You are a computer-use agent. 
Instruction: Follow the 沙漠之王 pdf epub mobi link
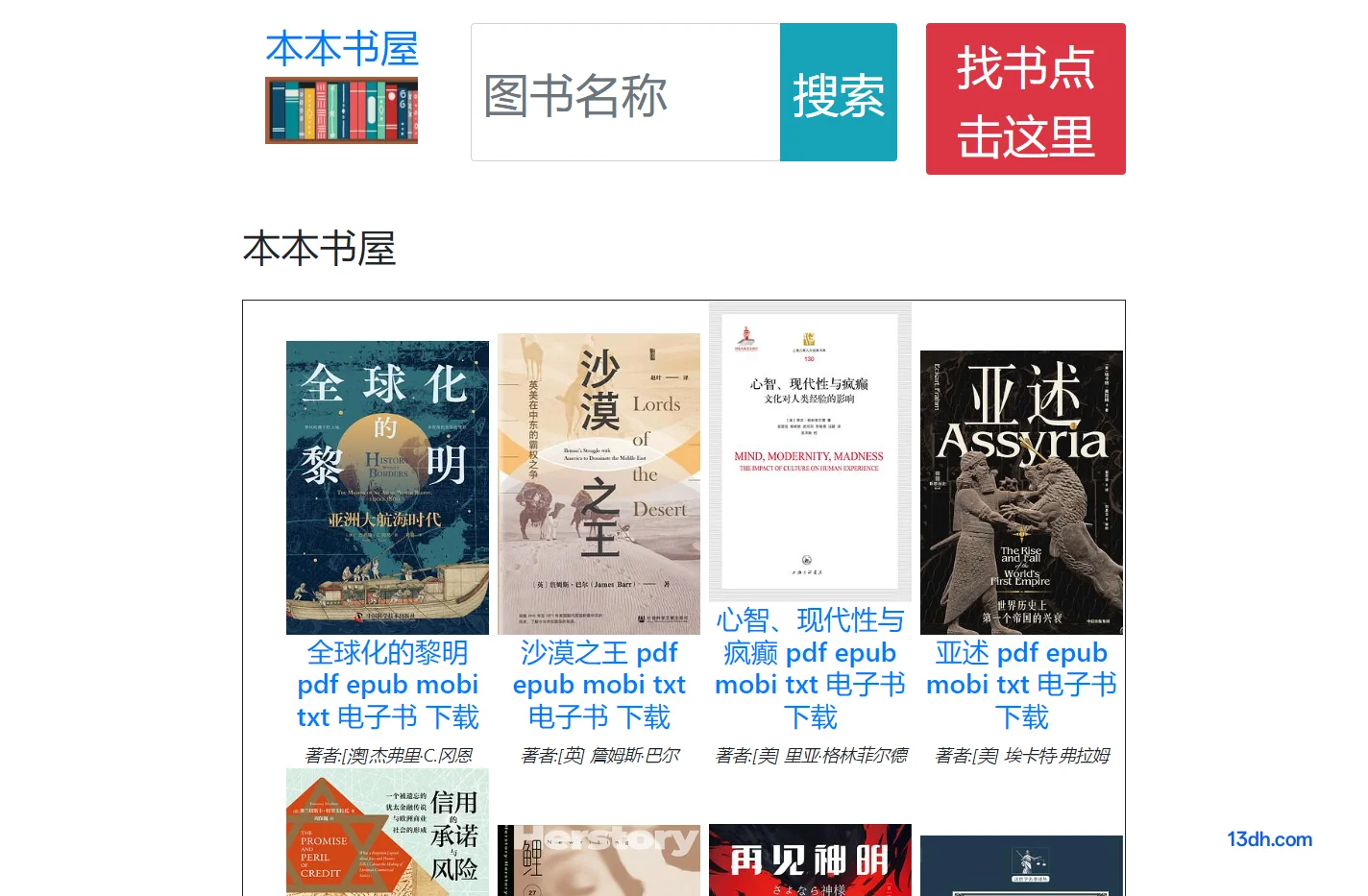click(x=598, y=685)
